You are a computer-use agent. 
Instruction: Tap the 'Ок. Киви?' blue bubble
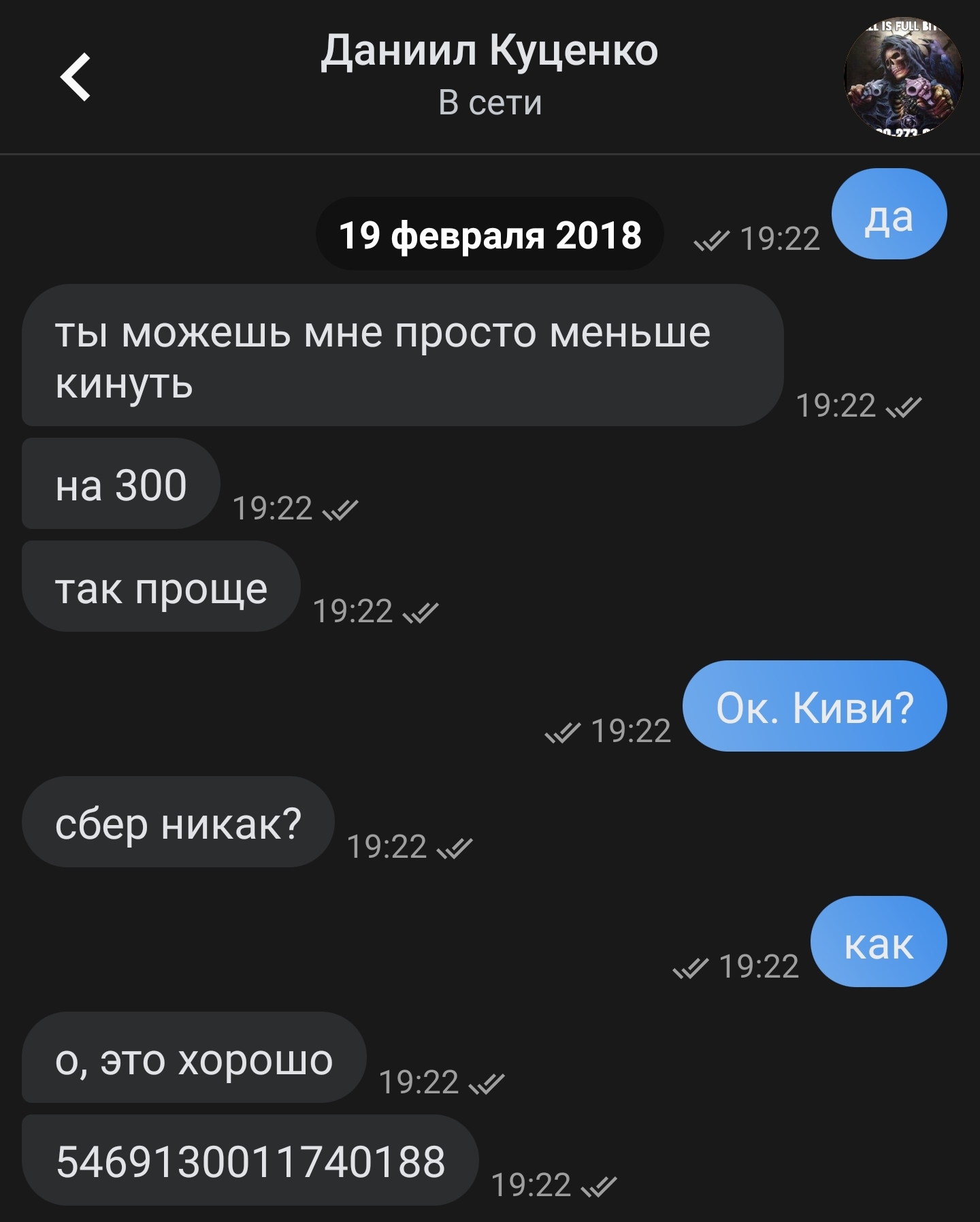point(817,707)
